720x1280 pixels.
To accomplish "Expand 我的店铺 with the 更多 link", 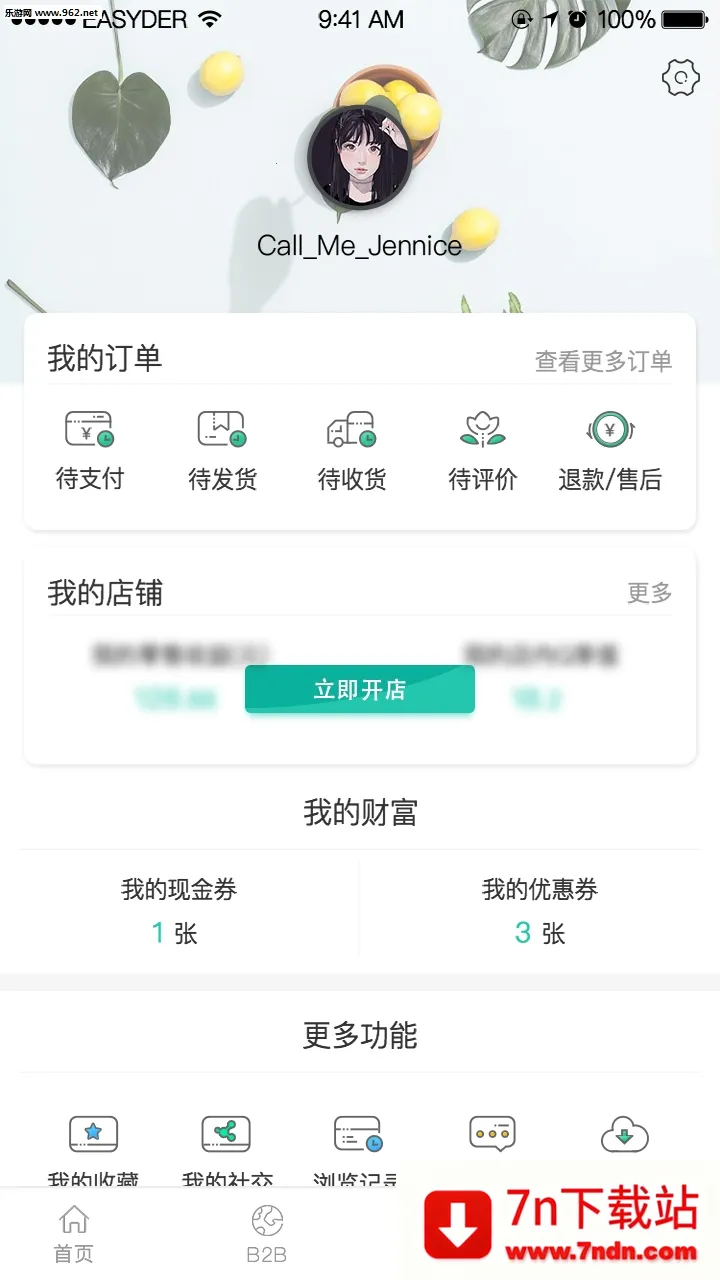I will pyautogui.click(x=651, y=593).
